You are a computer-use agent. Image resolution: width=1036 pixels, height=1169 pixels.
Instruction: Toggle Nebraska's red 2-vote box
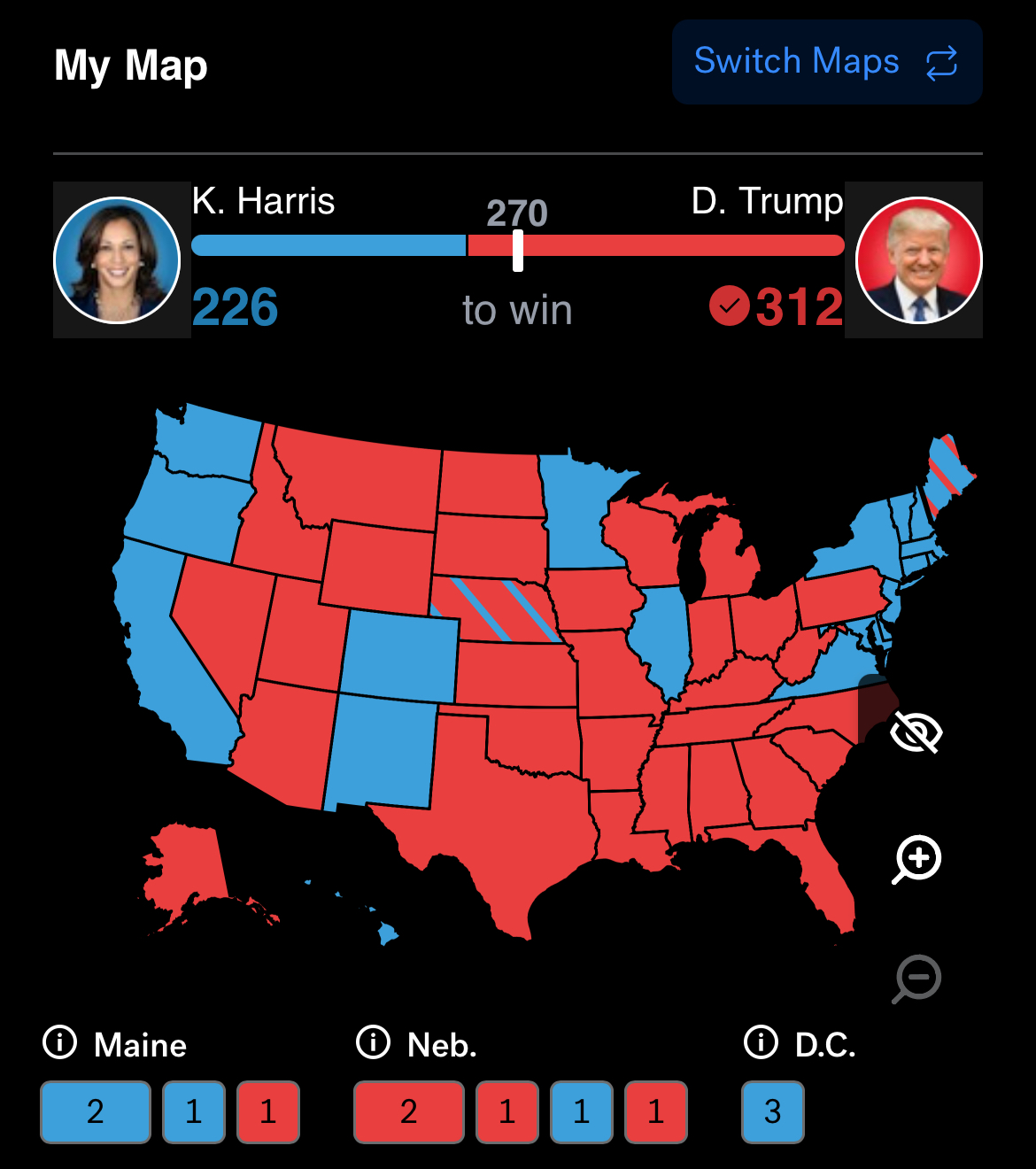pyautogui.click(x=408, y=1111)
